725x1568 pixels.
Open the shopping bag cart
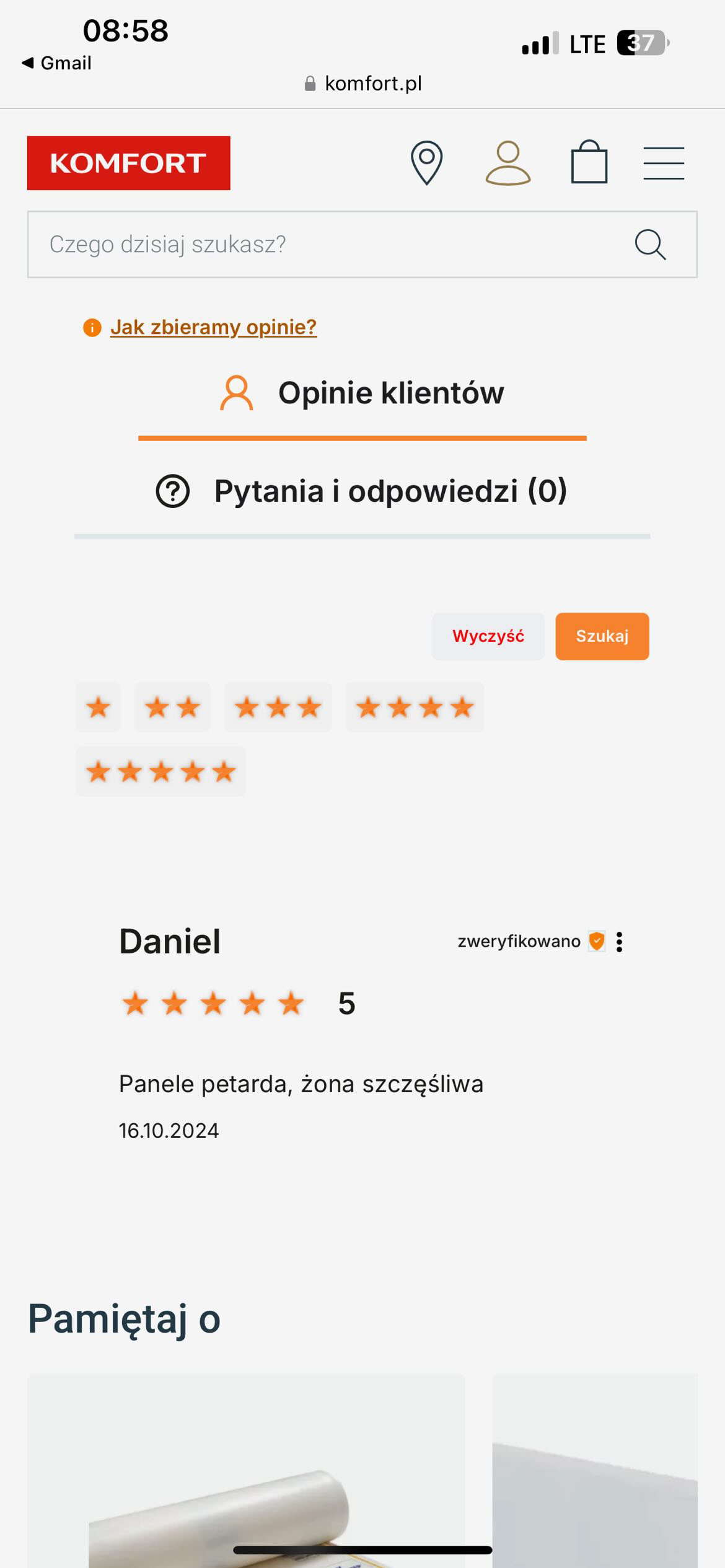(x=589, y=163)
